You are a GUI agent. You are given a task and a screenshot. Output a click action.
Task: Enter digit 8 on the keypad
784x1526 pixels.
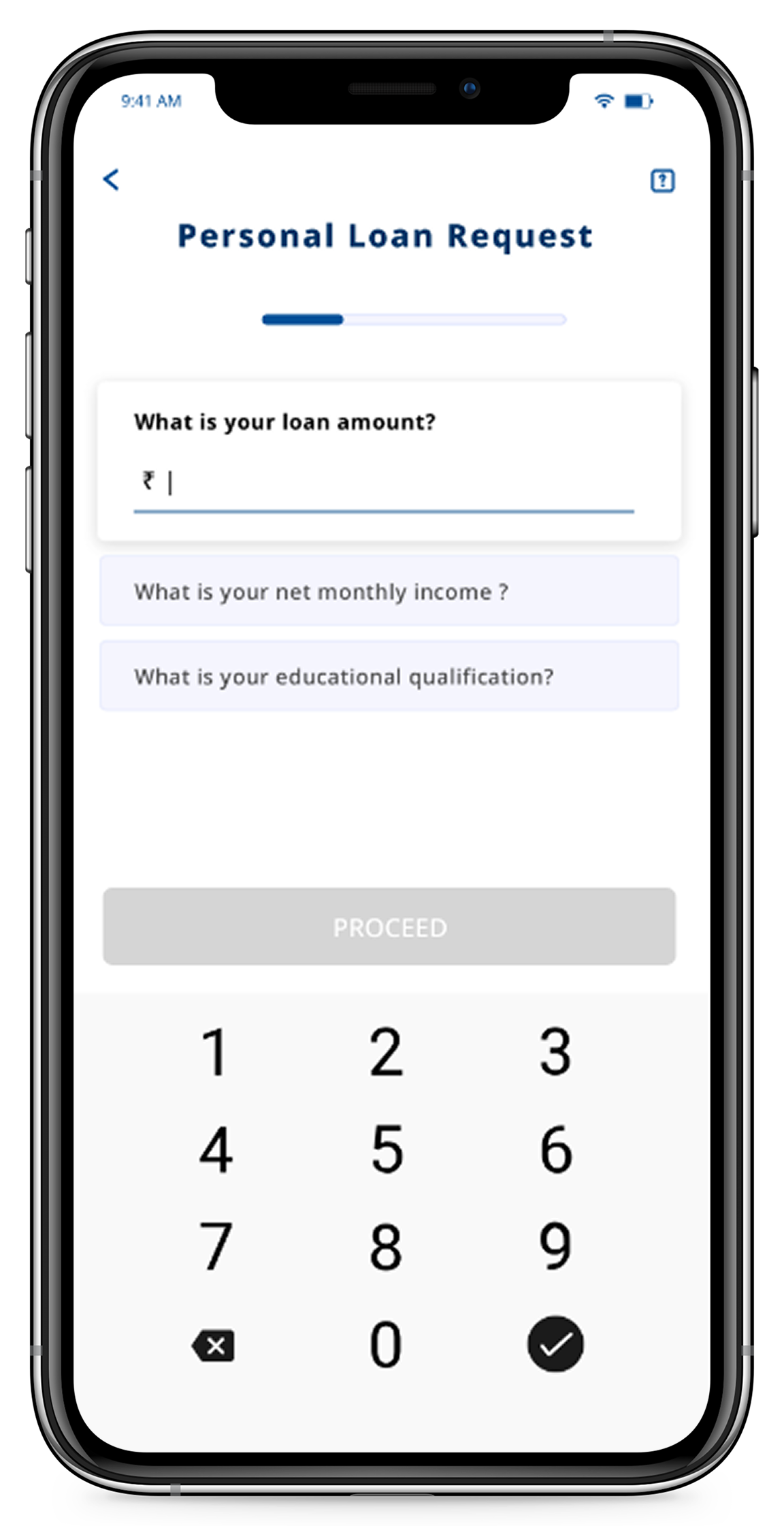[x=386, y=1247]
